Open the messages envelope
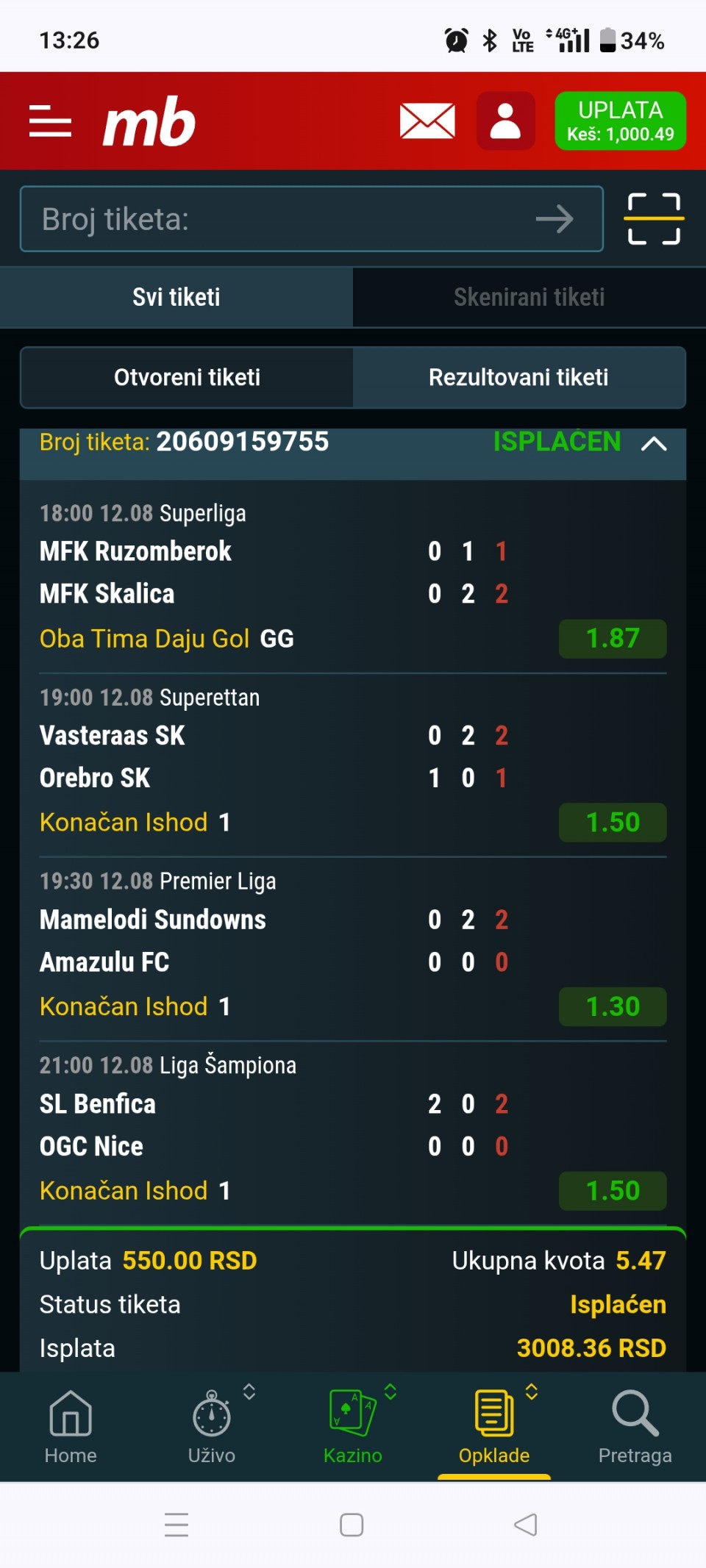Image resolution: width=706 pixels, height=1568 pixels. [x=427, y=121]
